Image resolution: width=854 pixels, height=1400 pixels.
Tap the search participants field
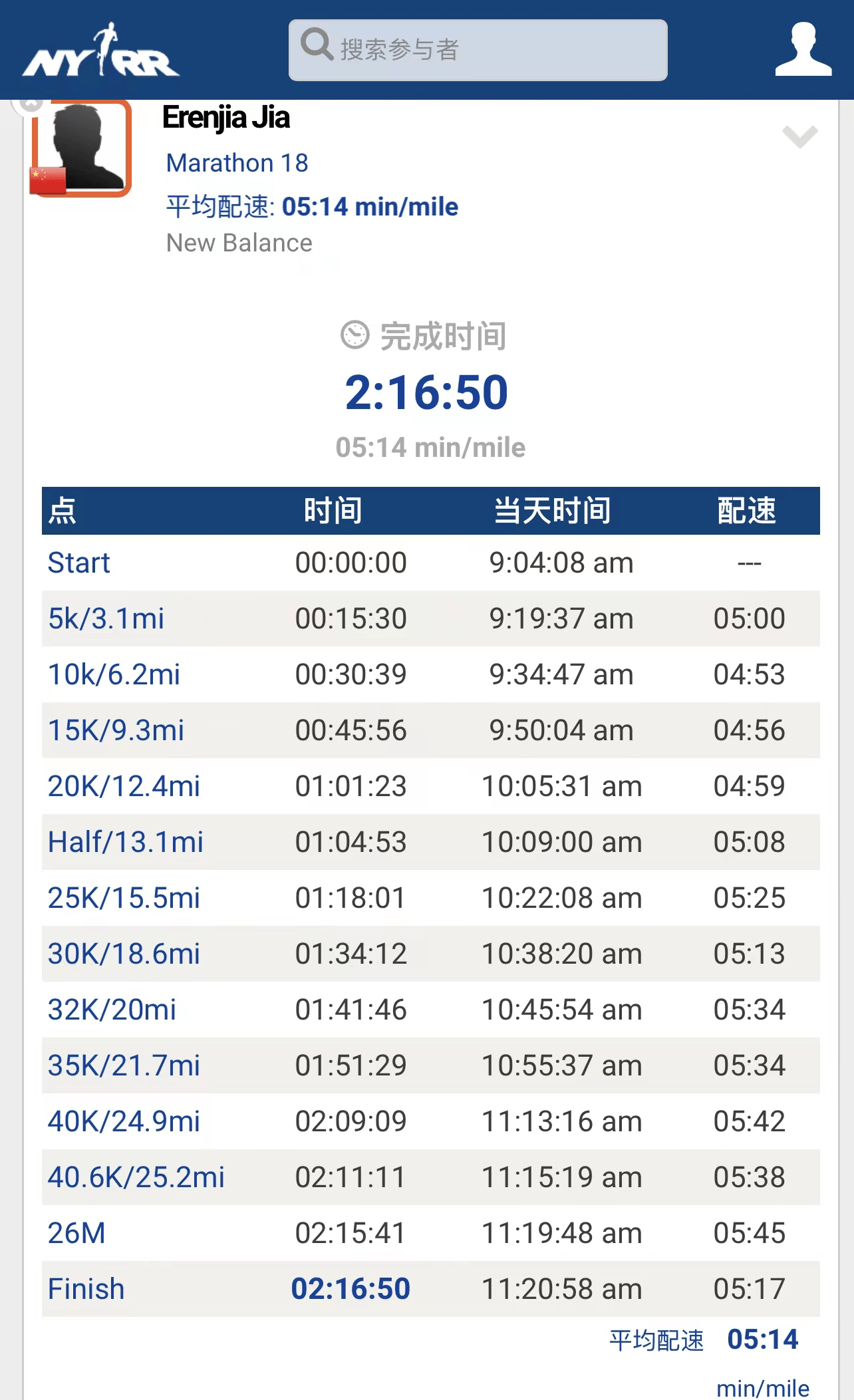pyautogui.click(x=478, y=50)
